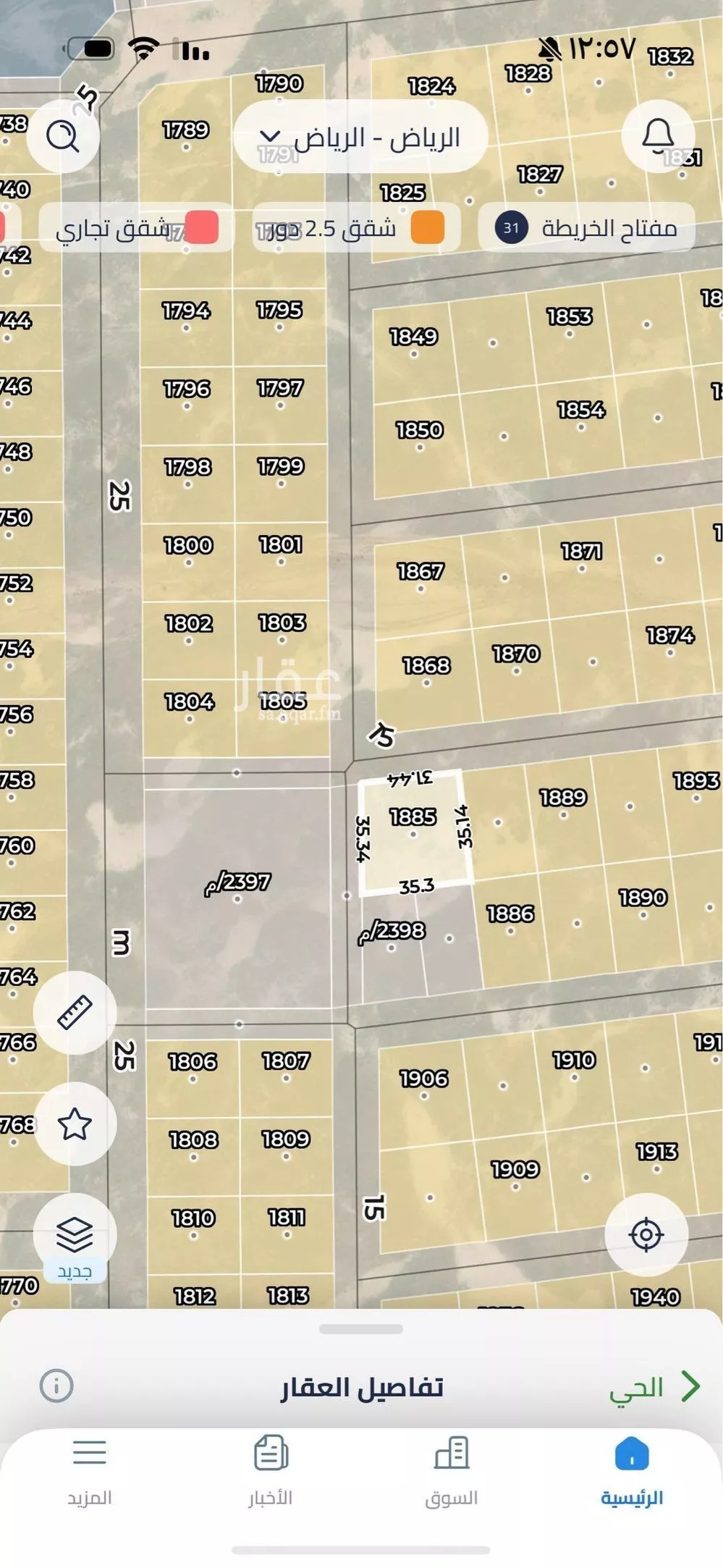Open the مفتاح الخريطة map legend
This screenshot has width=723, height=1568.
click(586, 228)
